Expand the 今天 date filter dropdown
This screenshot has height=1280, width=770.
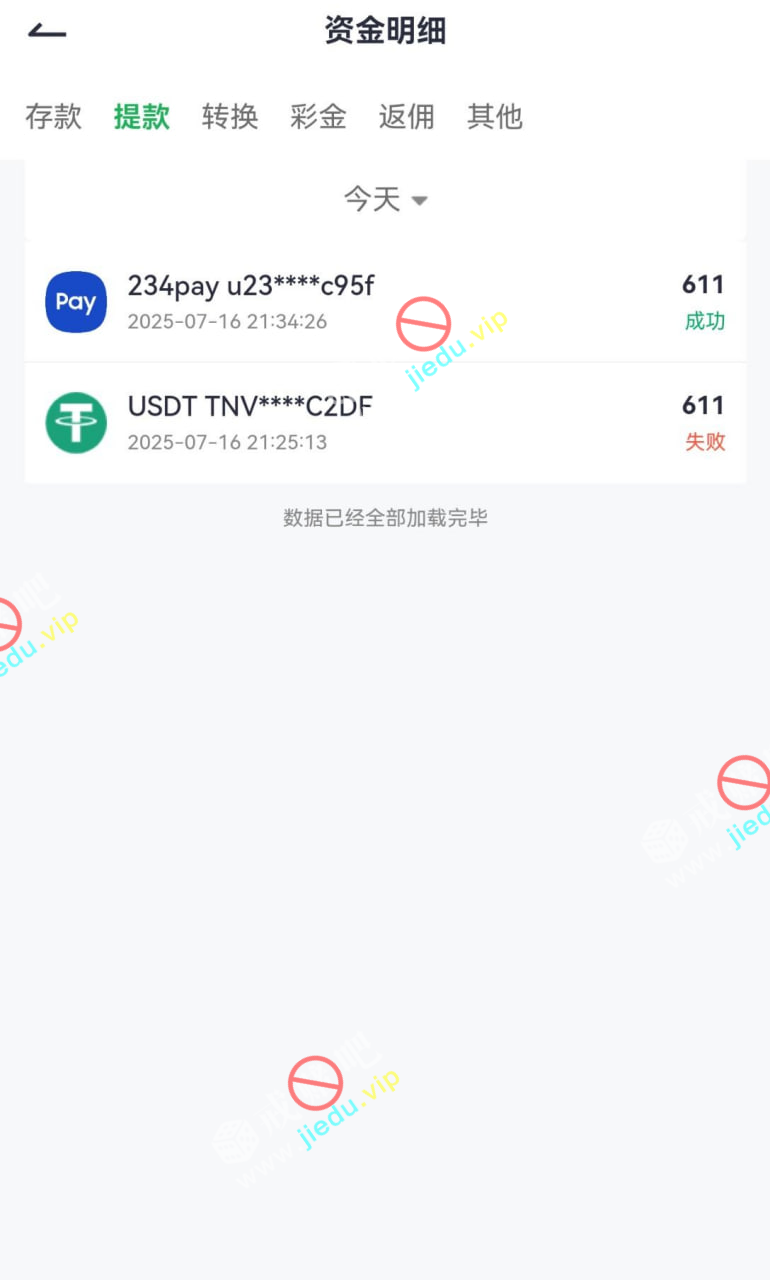(385, 200)
